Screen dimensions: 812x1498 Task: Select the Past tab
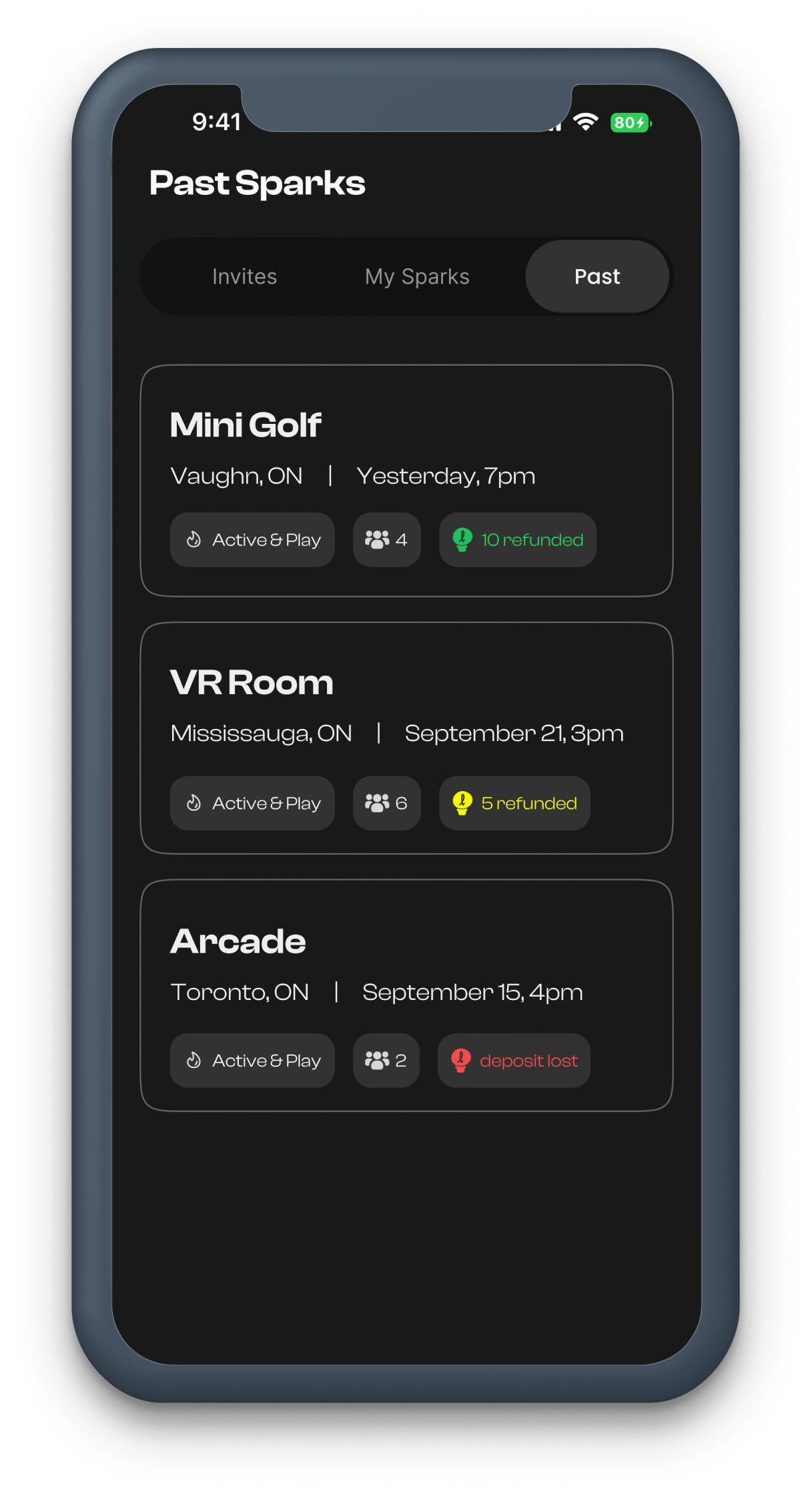coord(597,276)
